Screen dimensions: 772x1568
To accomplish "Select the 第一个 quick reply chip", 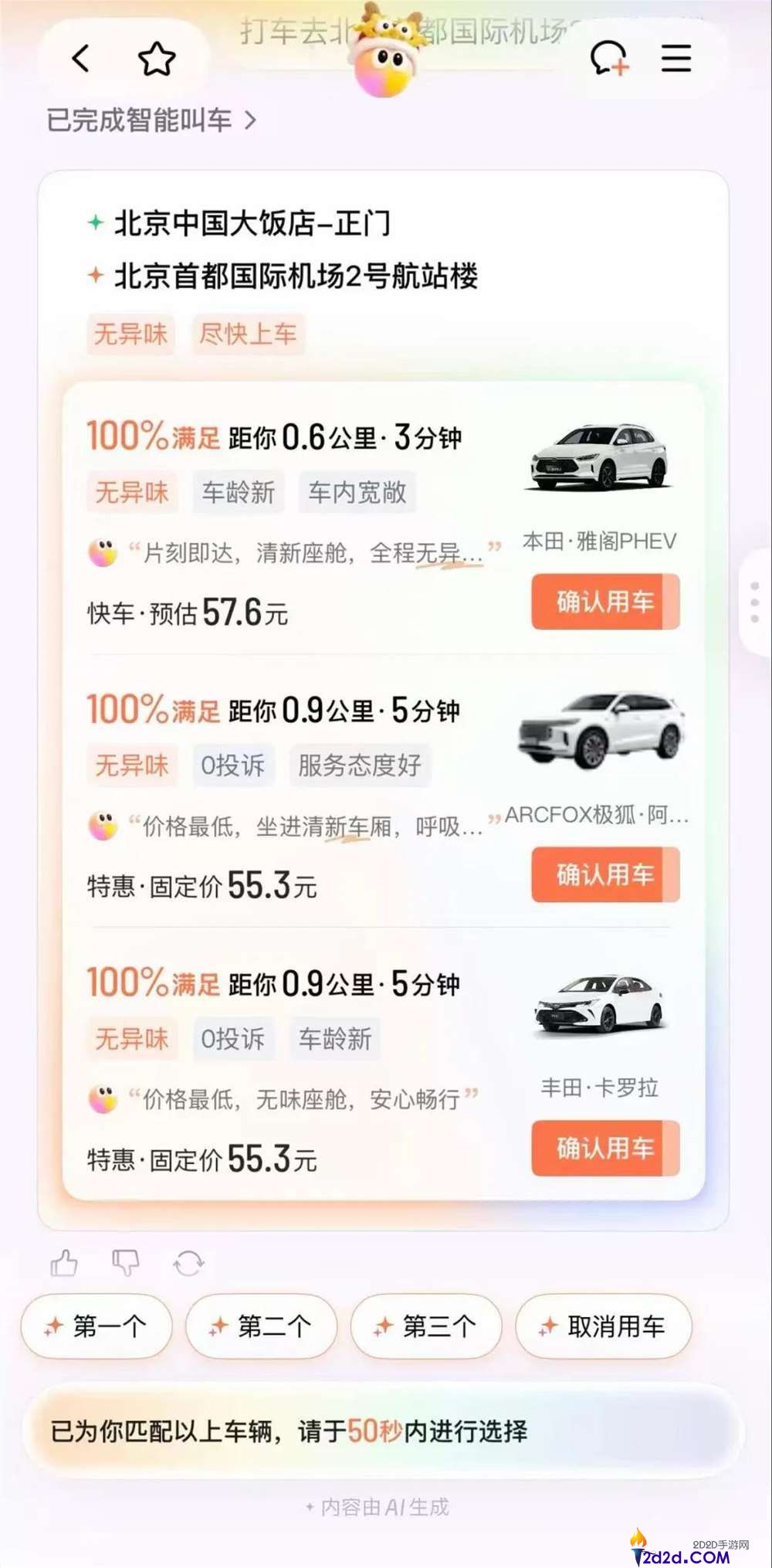I will (x=96, y=1326).
